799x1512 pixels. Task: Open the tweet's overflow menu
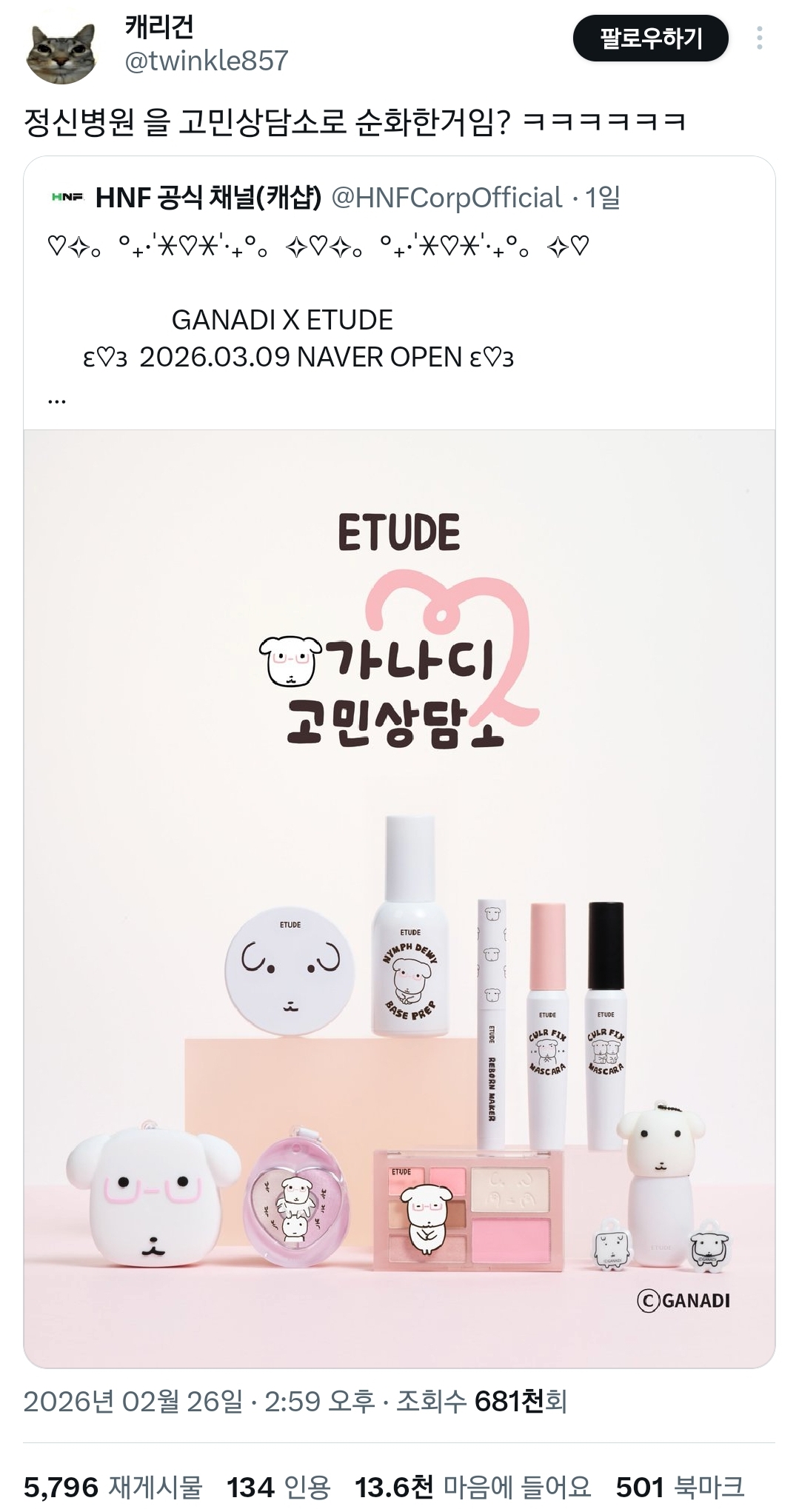coord(759,39)
